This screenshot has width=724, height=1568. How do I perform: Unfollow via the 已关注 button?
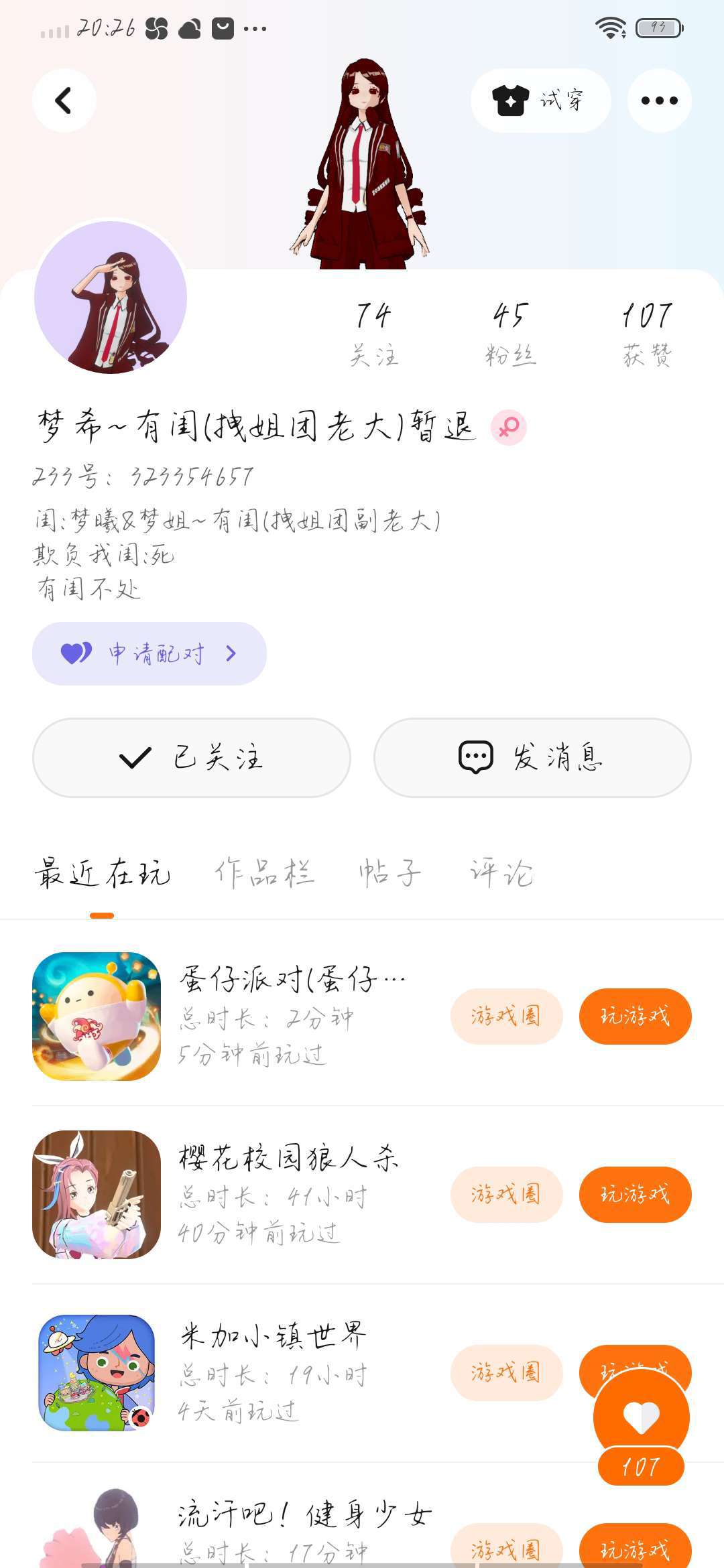[x=192, y=758]
